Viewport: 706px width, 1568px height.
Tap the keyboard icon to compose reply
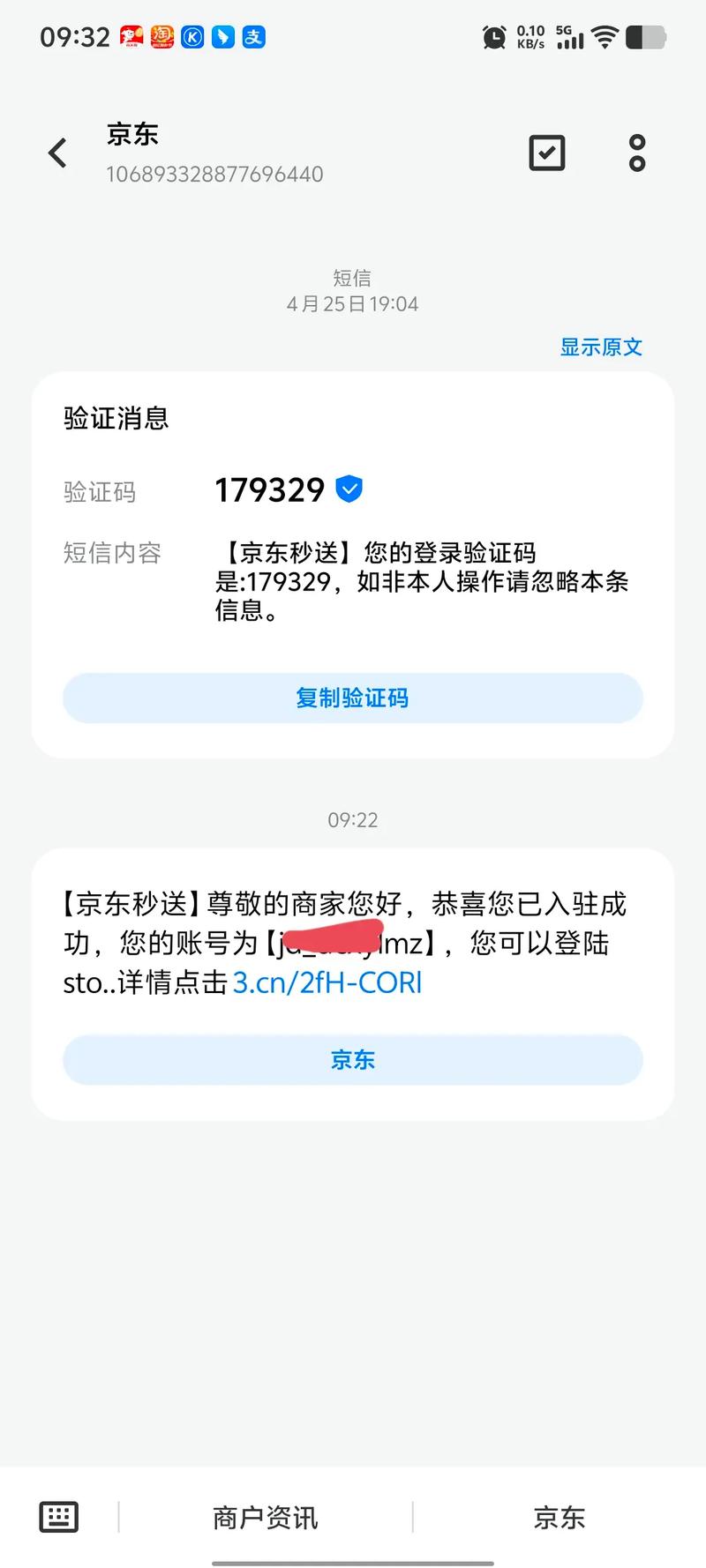(57, 1516)
